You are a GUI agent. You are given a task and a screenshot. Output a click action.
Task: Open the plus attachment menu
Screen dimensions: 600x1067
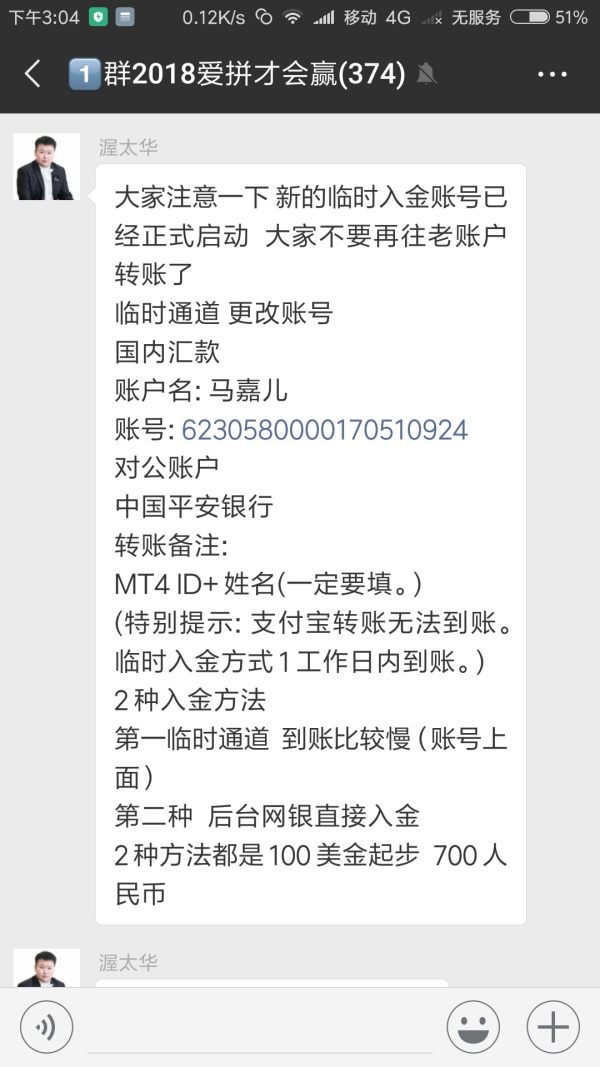[x=553, y=1027]
